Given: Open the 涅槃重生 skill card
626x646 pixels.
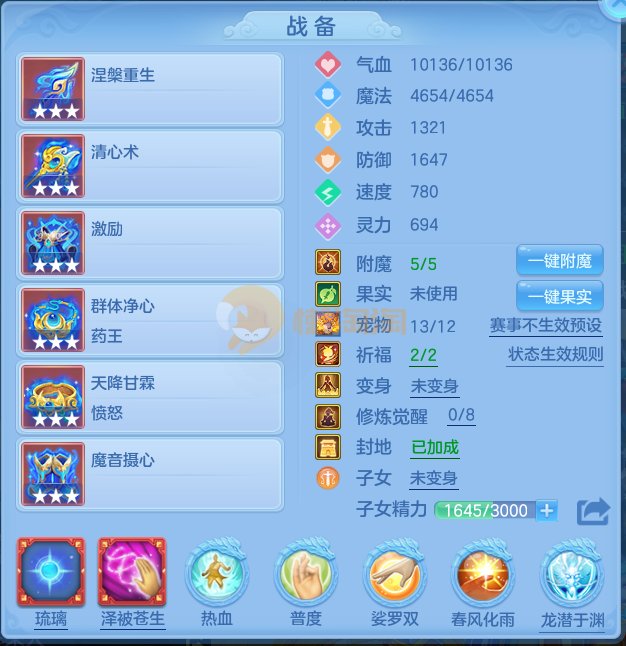Looking at the screenshot, I should (150, 90).
